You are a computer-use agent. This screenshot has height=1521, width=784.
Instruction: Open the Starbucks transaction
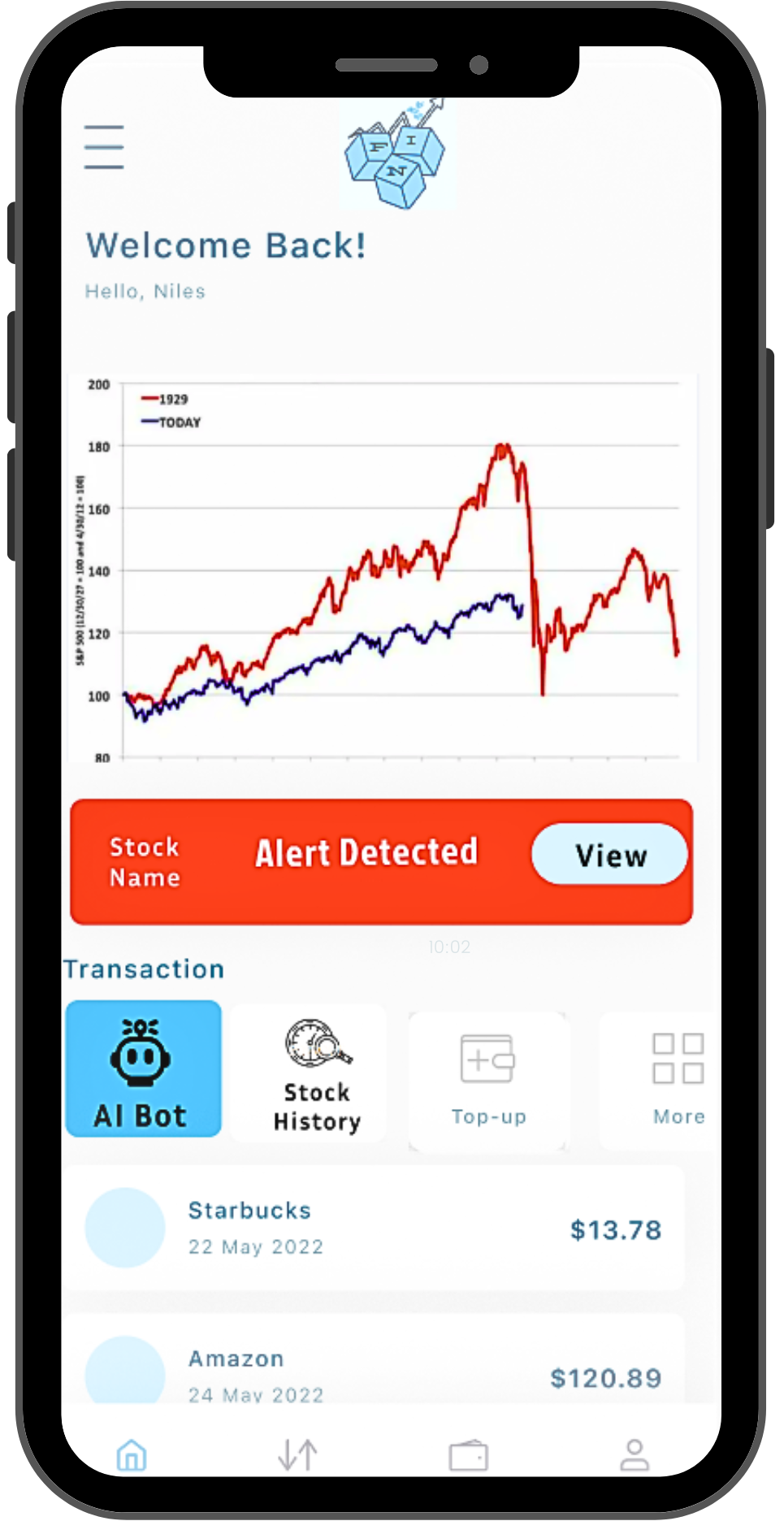click(x=374, y=1228)
